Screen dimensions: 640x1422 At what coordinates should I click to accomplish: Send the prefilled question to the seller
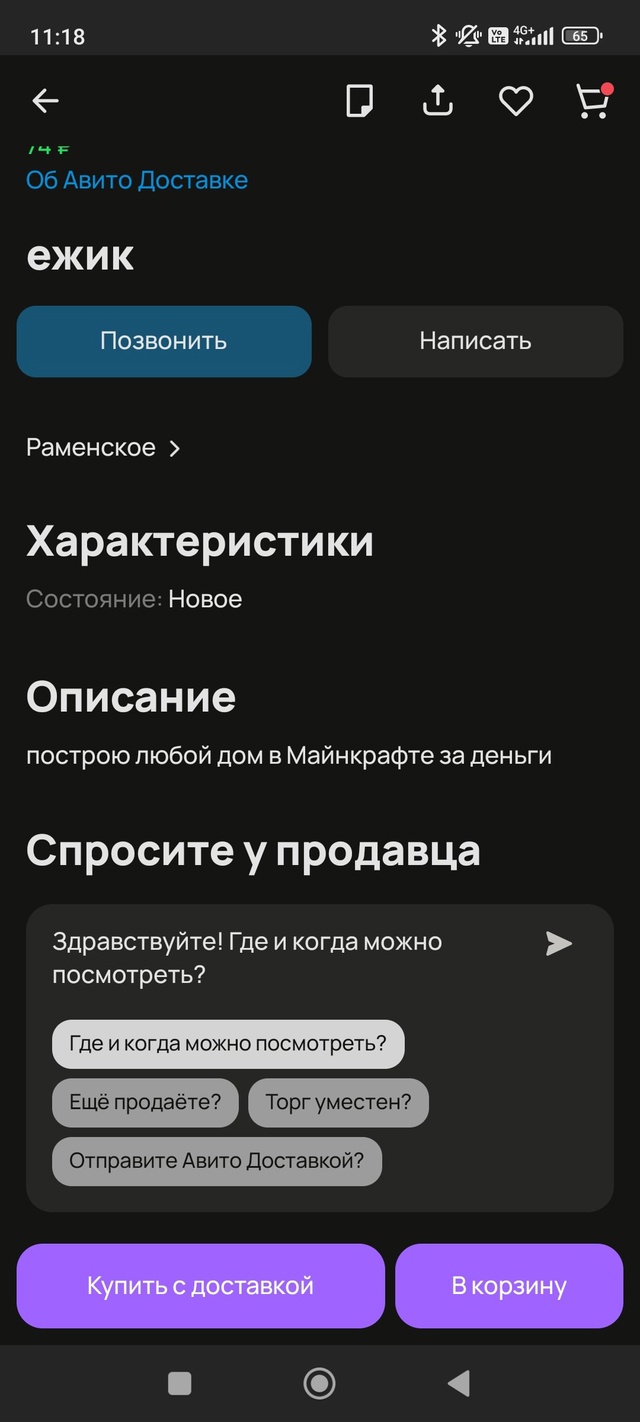pyautogui.click(x=559, y=943)
